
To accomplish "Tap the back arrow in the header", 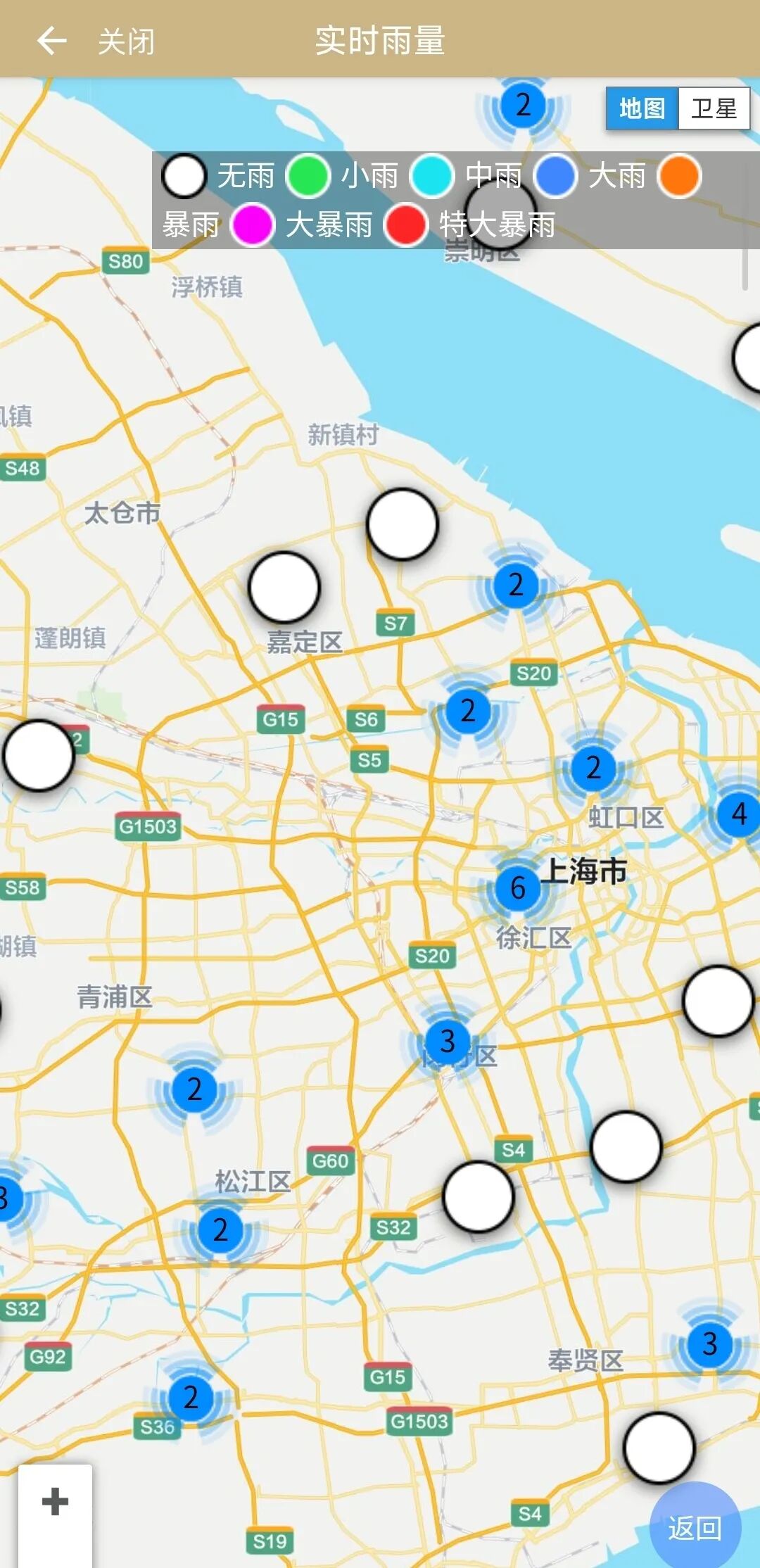I will coord(52,41).
